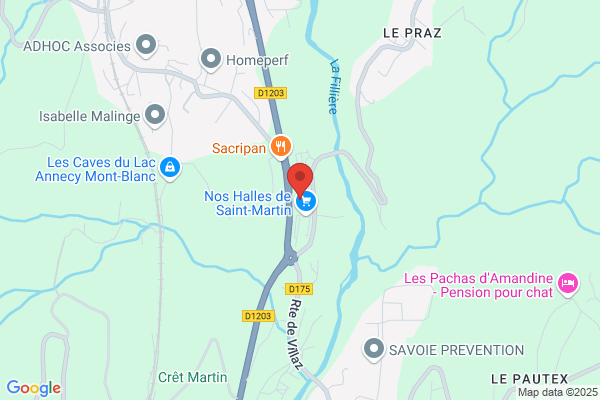Screen dimensions: 600x400
Task: Tap the Isabelle Malinge place pin
Action: click(x=155, y=116)
